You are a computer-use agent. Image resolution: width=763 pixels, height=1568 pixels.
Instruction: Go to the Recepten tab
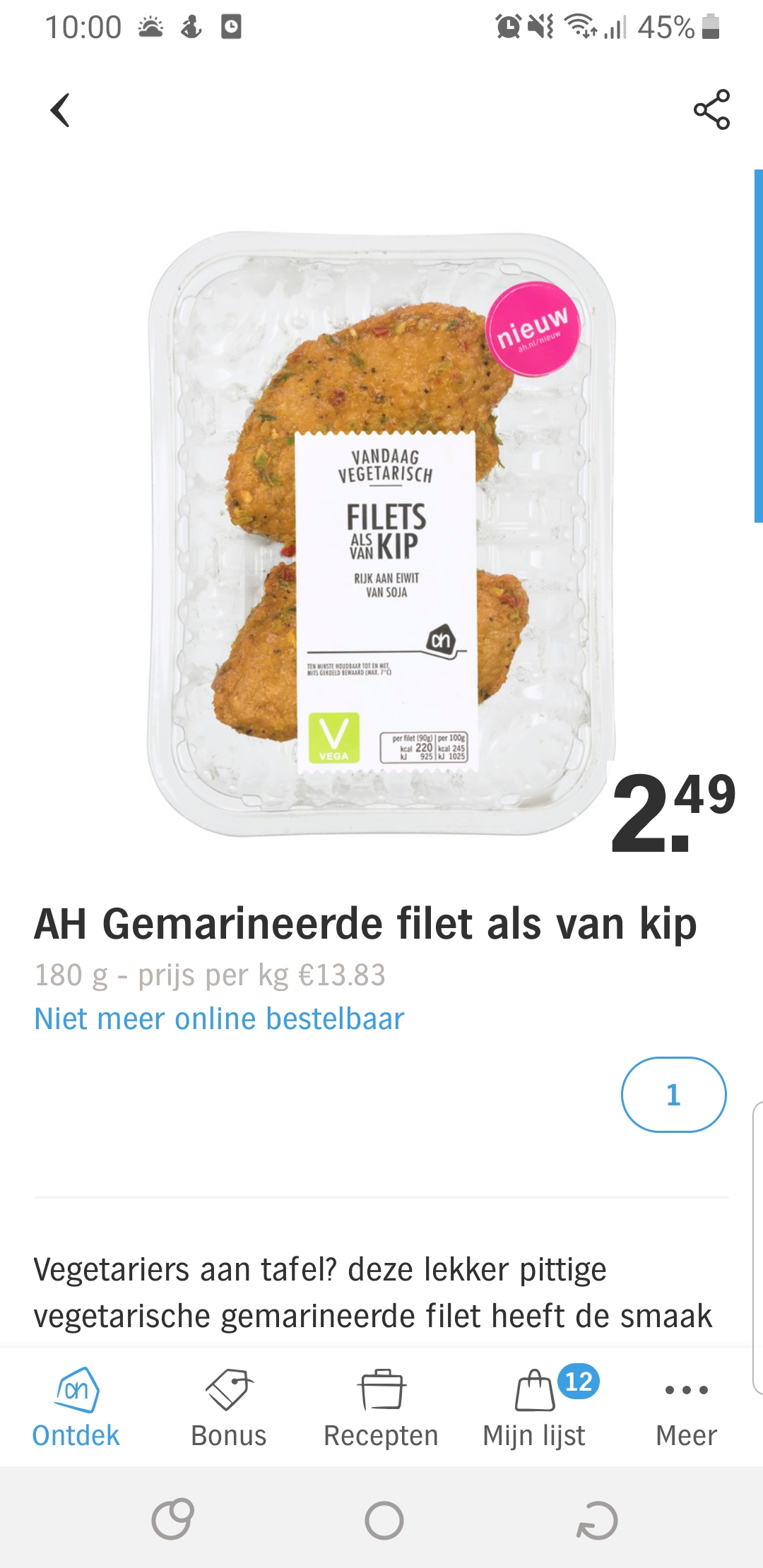(381, 1407)
